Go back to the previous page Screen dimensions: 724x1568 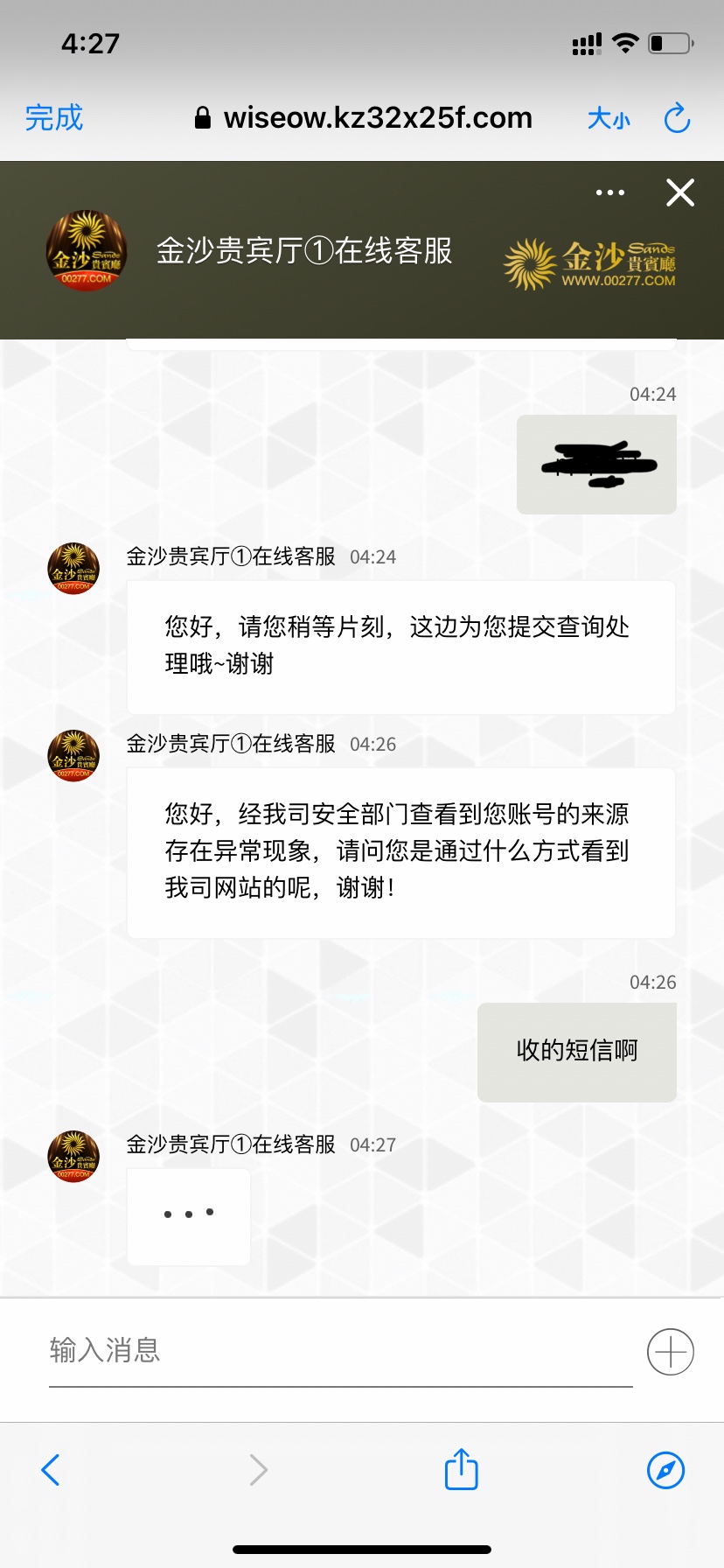coord(51,1470)
